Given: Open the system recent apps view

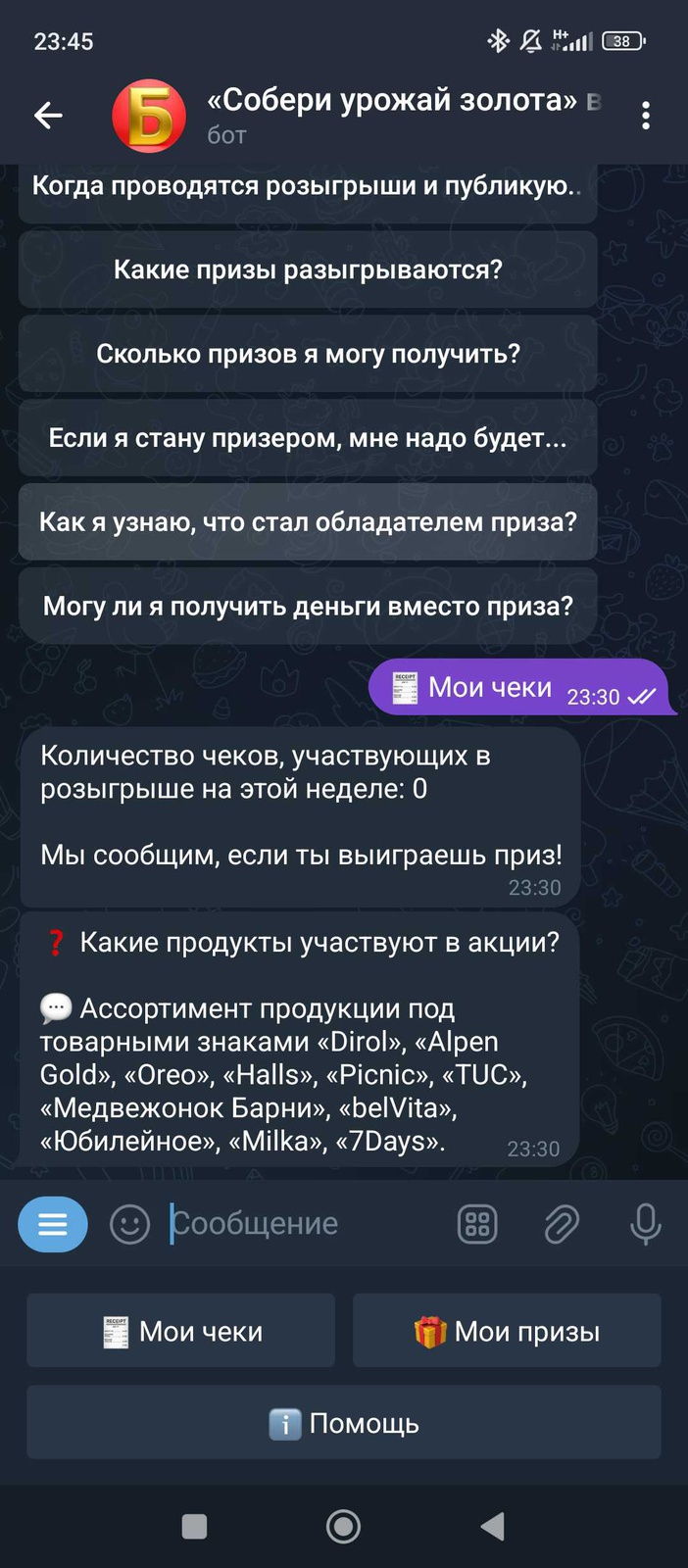Looking at the screenshot, I should (x=194, y=1526).
